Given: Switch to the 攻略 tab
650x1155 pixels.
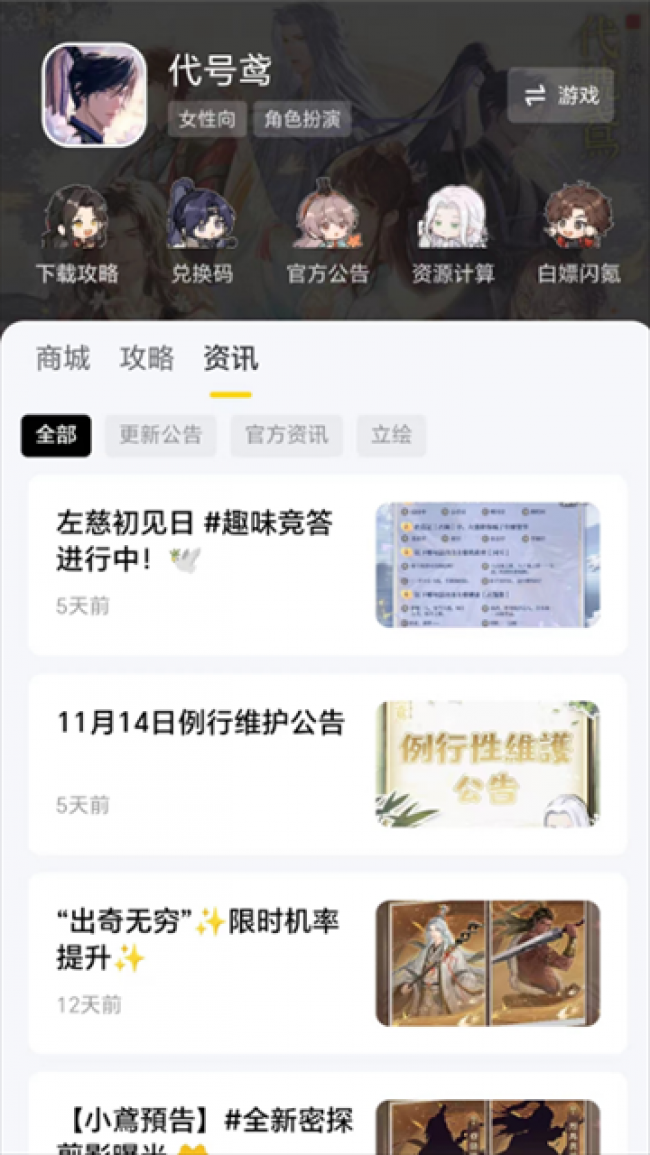Looking at the screenshot, I should point(147,358).
